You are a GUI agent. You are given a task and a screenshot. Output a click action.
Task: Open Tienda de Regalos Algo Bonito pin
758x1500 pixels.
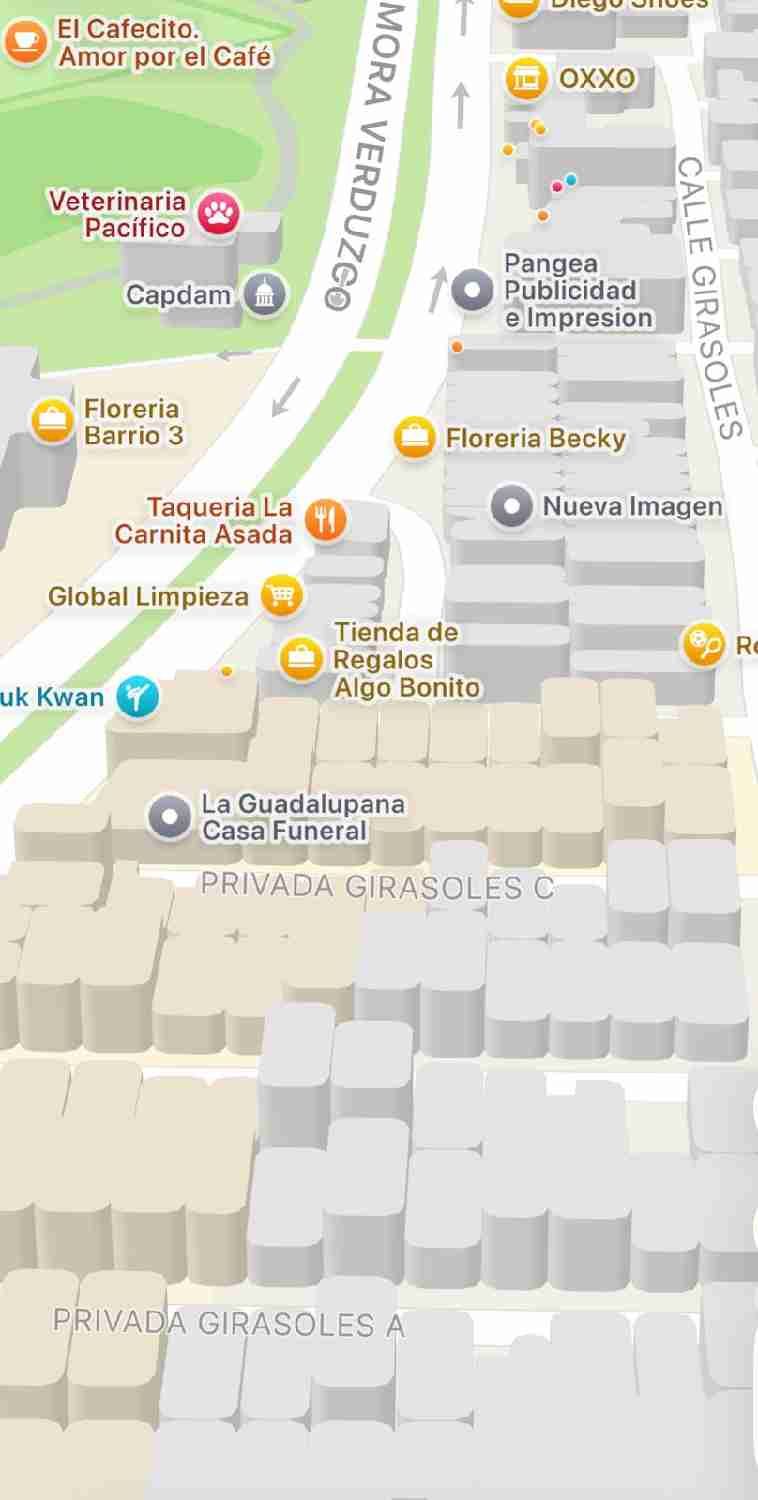[x=300, y=659]
